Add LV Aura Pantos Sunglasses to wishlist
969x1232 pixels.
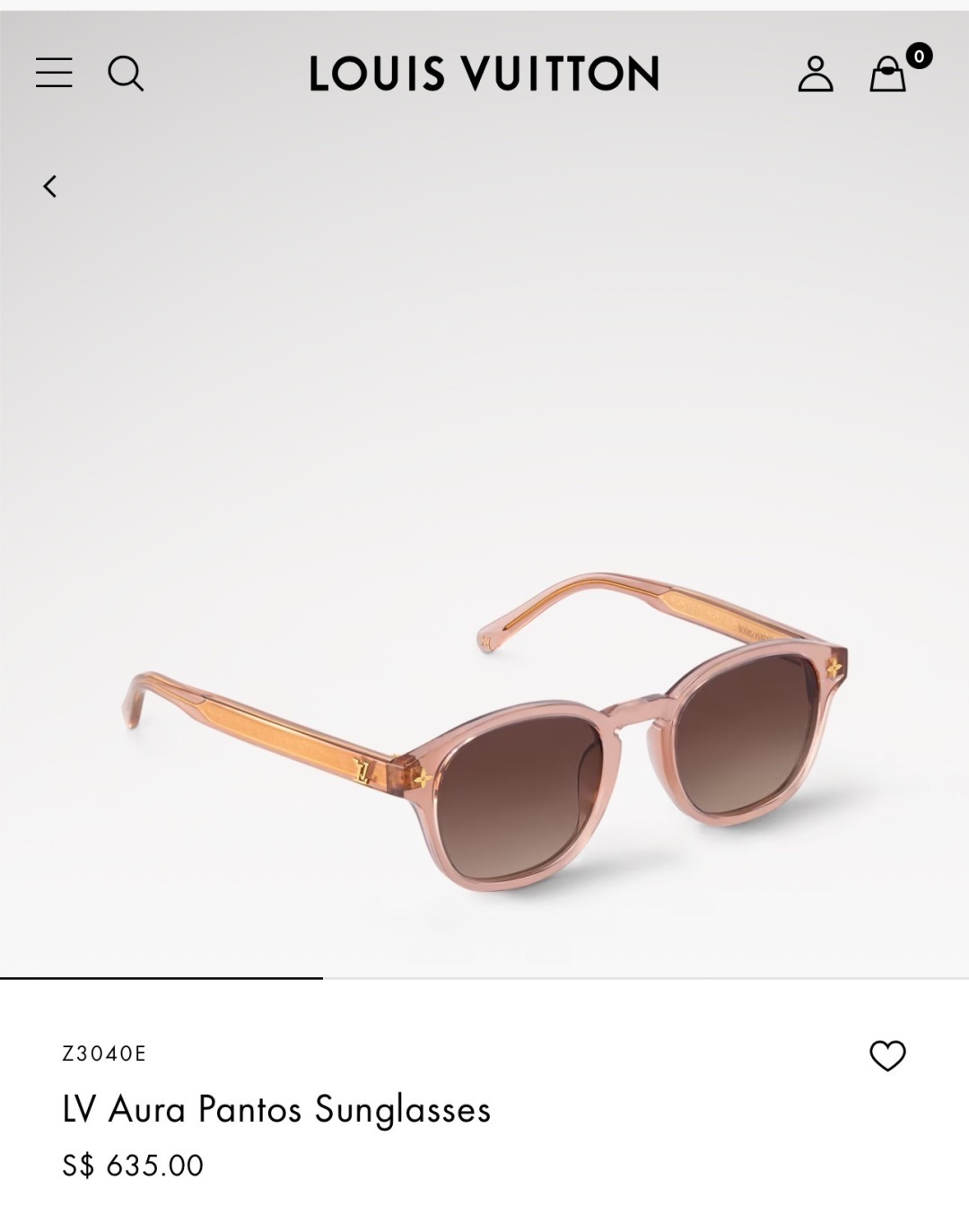pyautogui.click(x=887, y=1055)
